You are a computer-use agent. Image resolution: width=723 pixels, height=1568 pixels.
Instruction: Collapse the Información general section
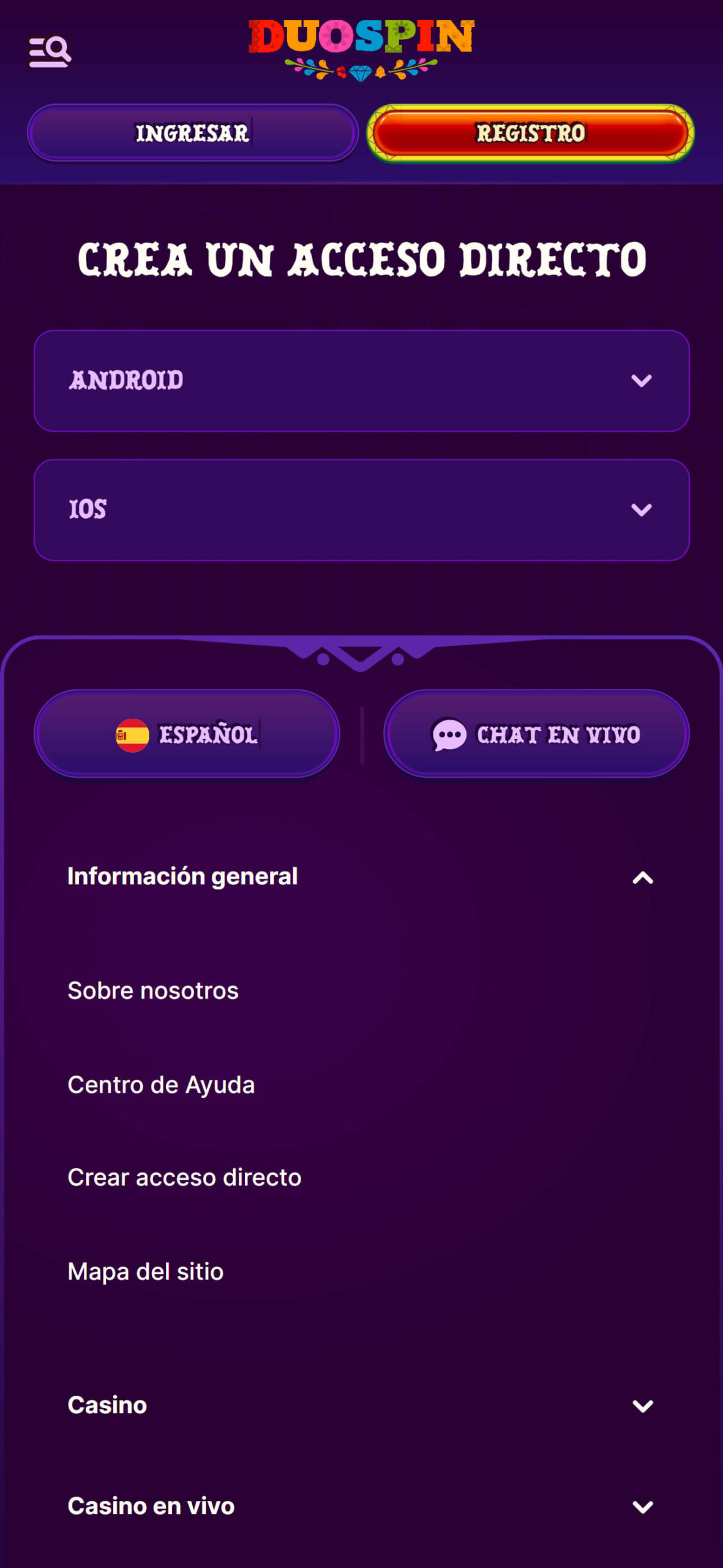pyautogui.click(x=361, y=876)
